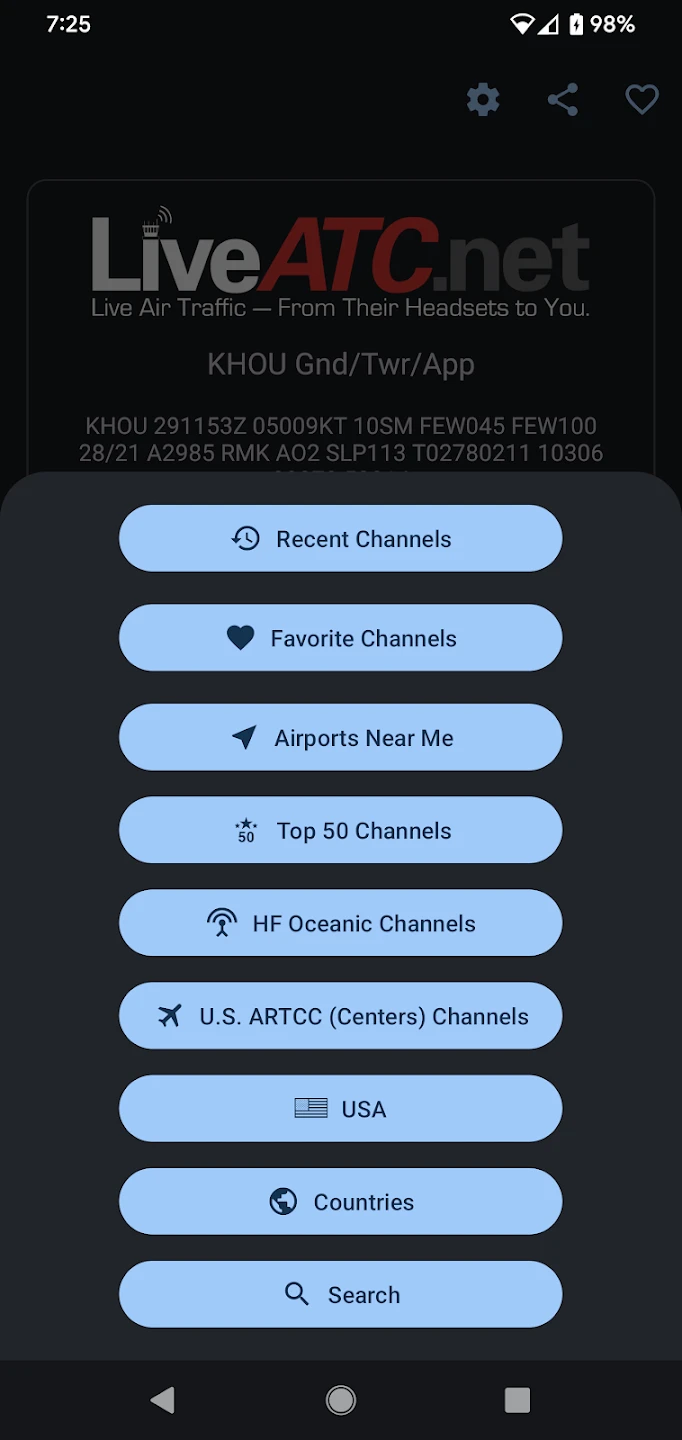Image resolution: width=682 pixels, height=1440 pixels.
Task: Share the current channel
Action: point(563,100)
